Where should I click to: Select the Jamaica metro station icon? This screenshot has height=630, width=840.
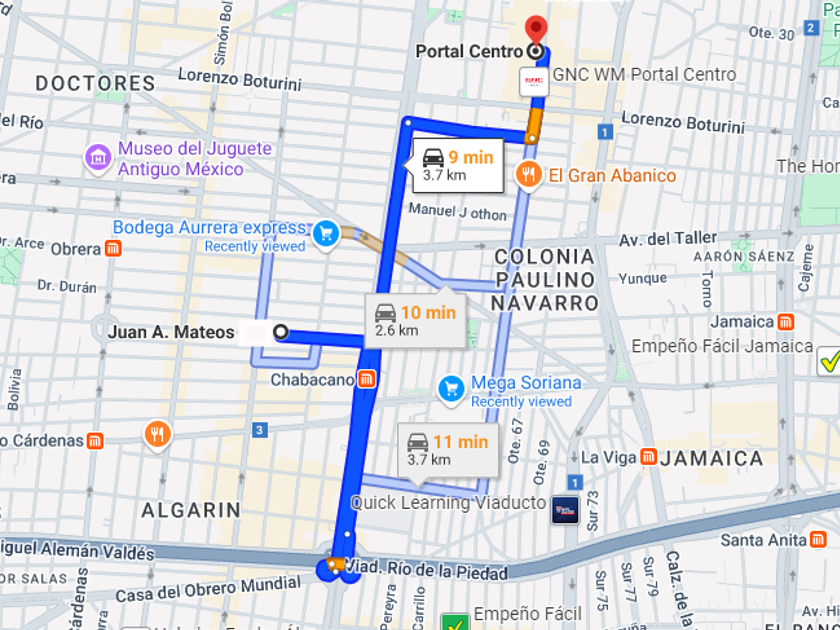click(x=785, y=322)
